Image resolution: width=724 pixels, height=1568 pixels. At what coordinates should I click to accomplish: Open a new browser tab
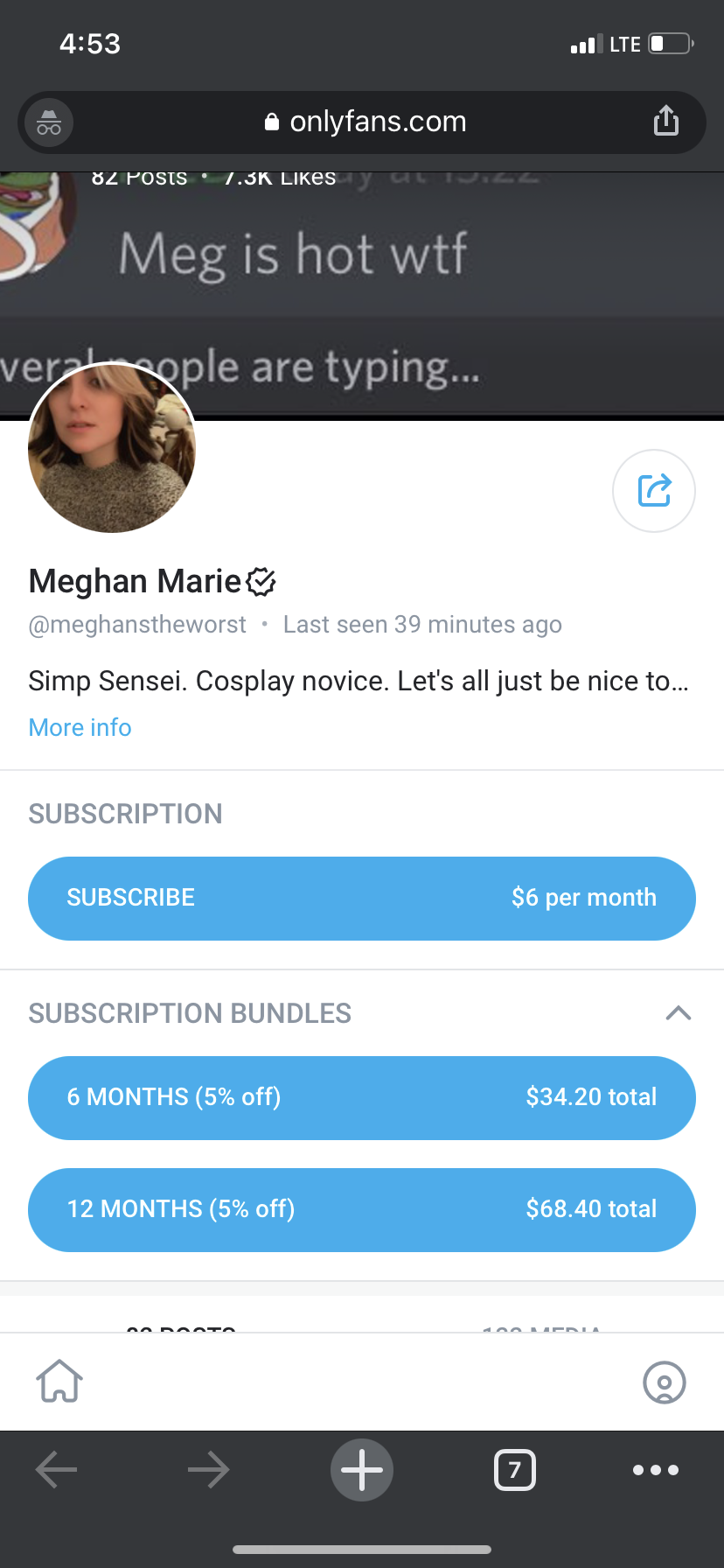(x=362, y=1470)
